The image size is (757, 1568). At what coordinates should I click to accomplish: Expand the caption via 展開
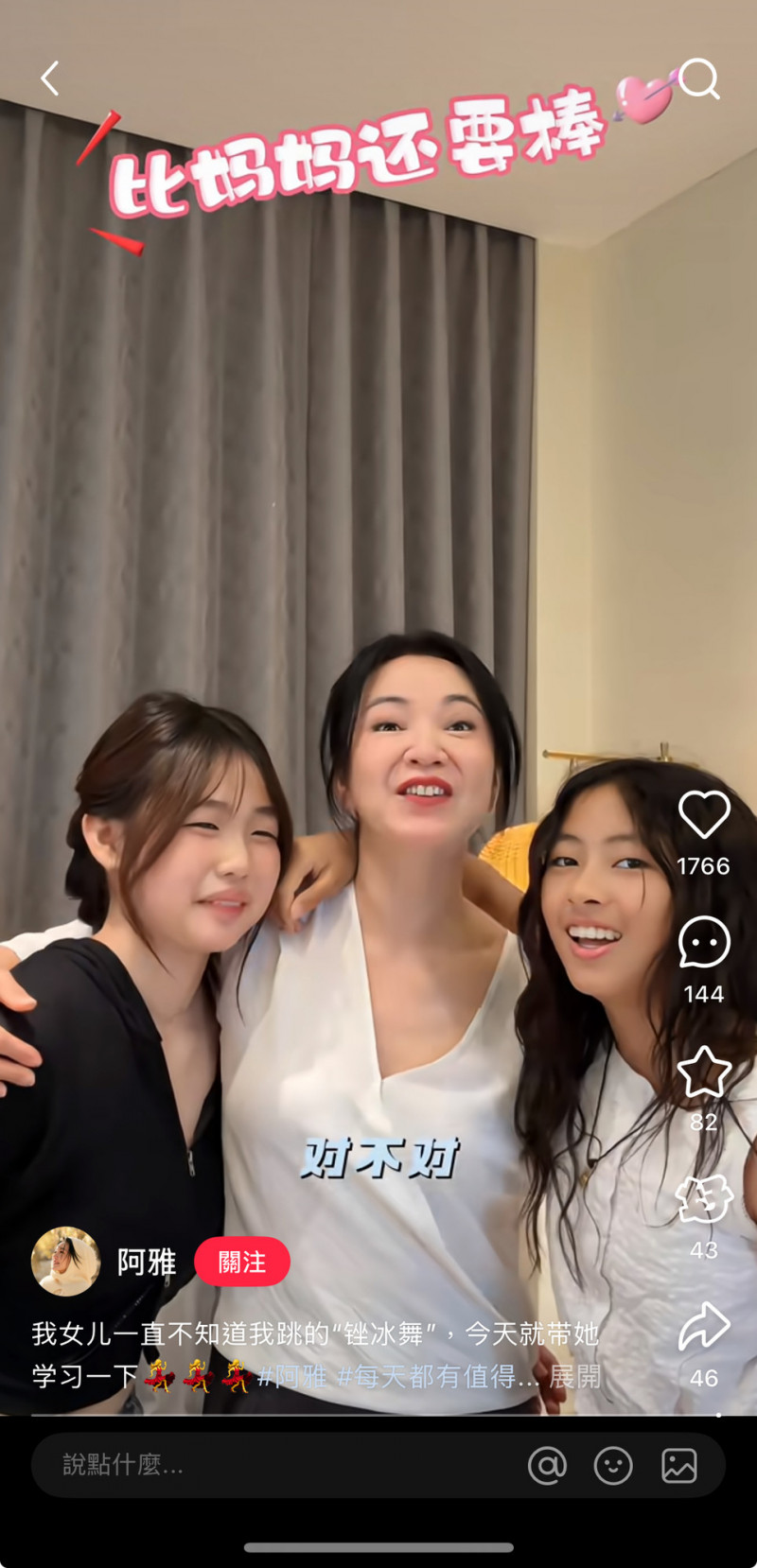(x=575, y=1376)
